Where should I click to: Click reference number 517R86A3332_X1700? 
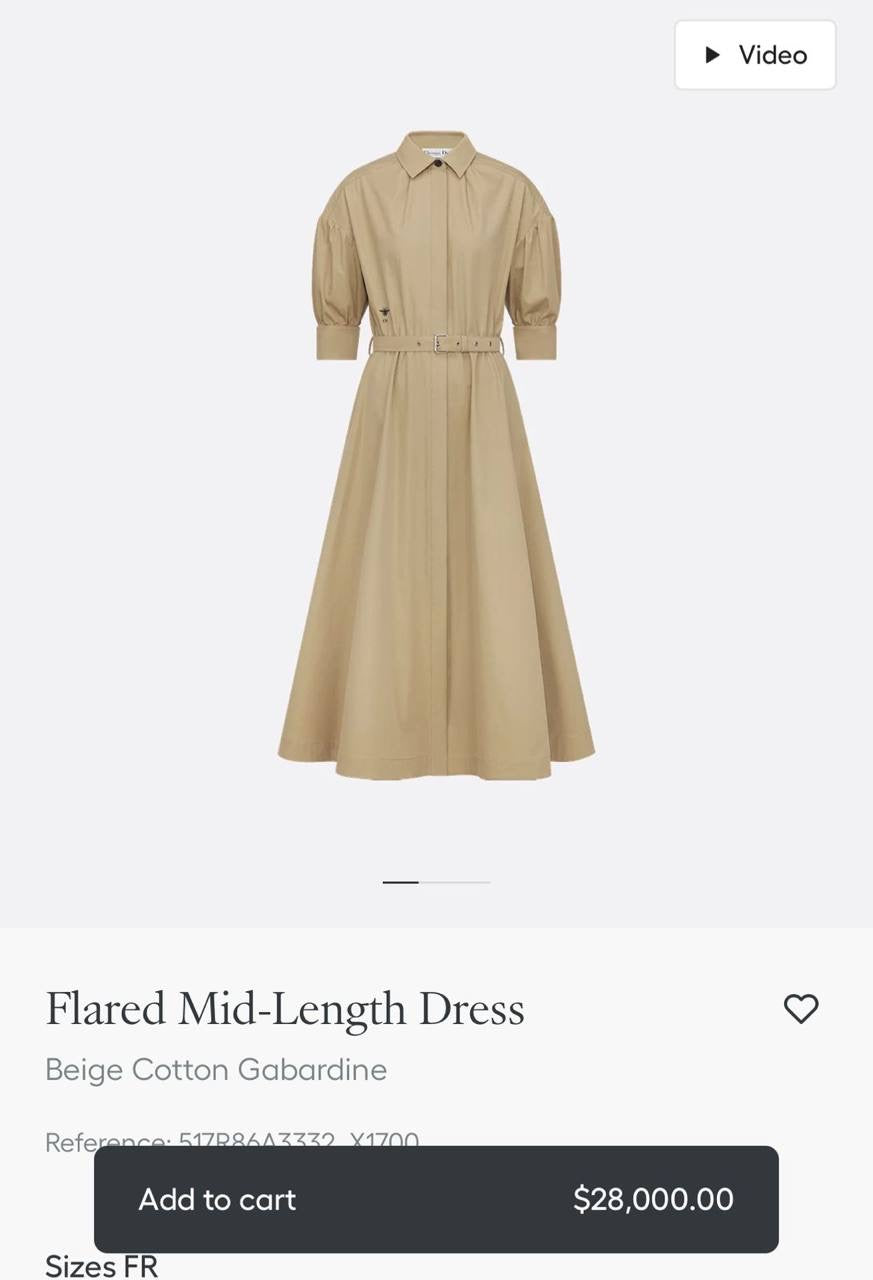pyautogui.click(x=297, y=1140)
